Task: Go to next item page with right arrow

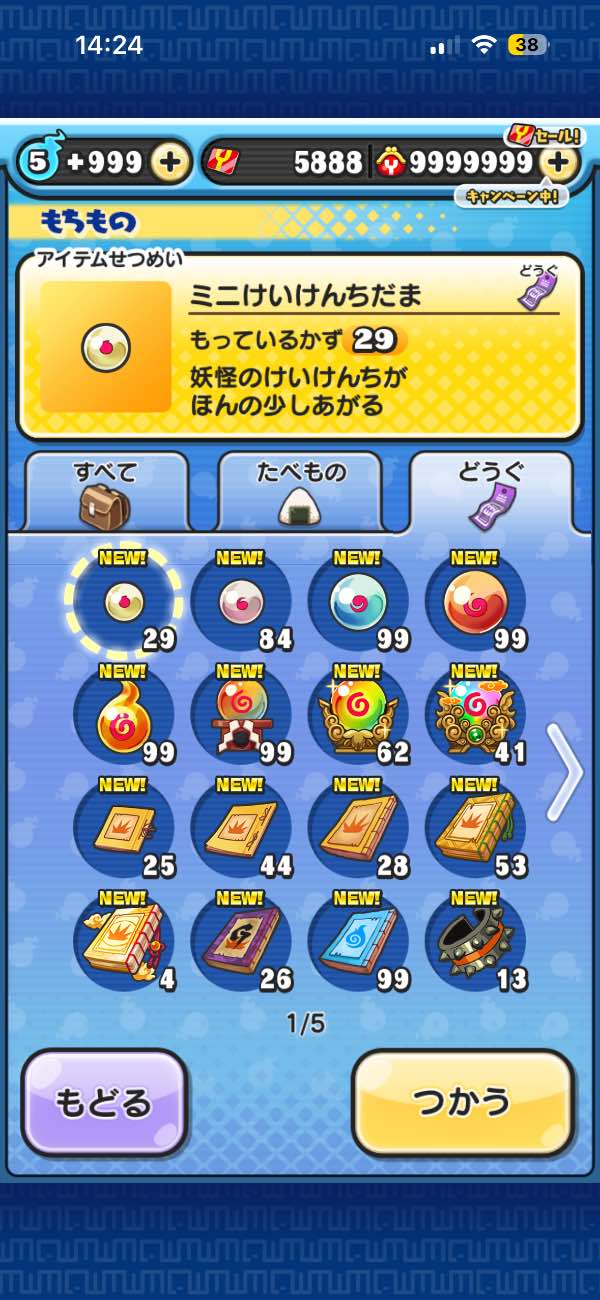Action: 564,770
